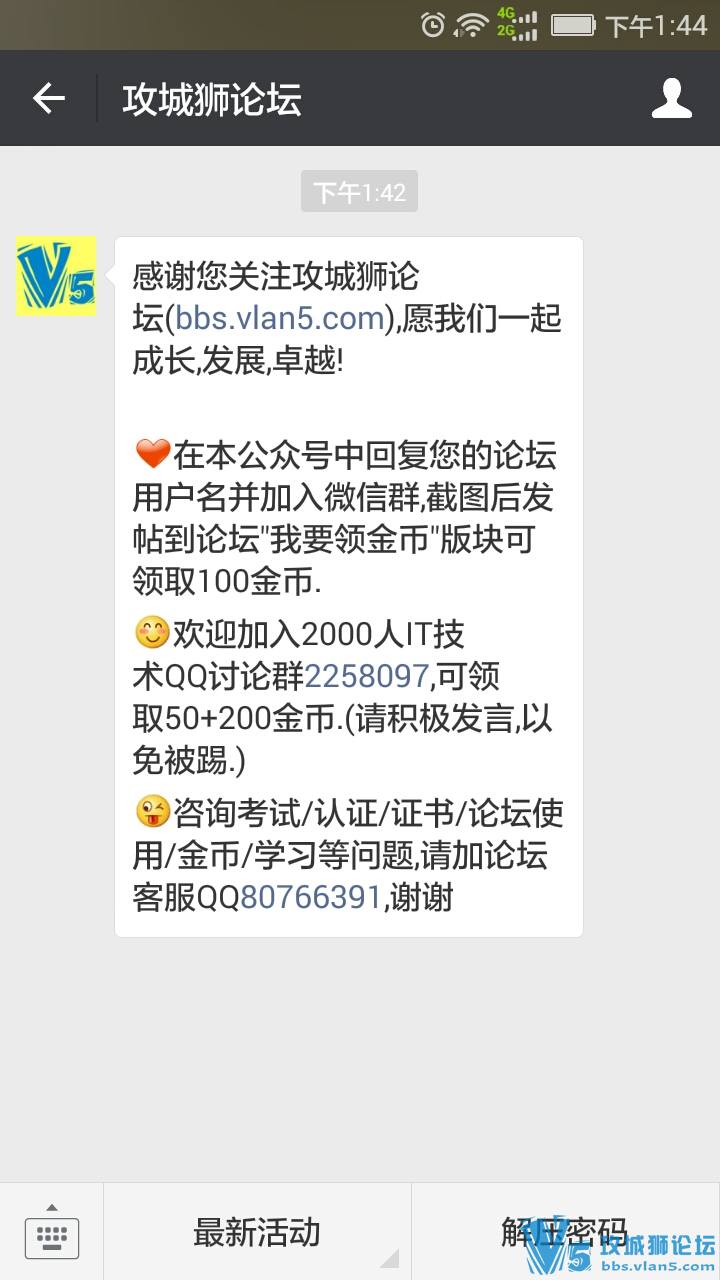
Task: View the 攻城狮论坛 avatar profile
Action: click(x=56, y=277)
